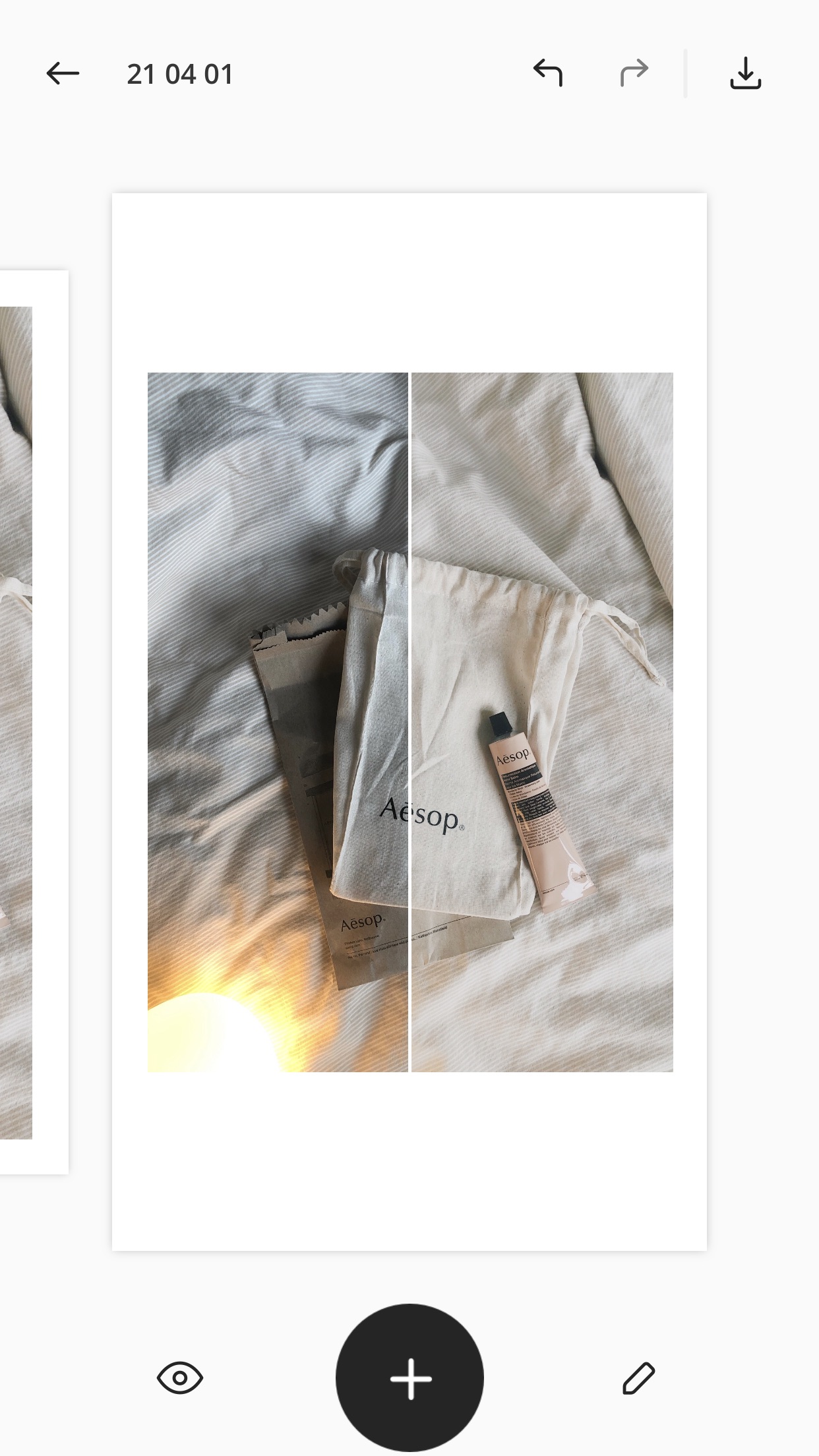The width and height of the screenshot is (819, 1456).
Task: Rename the project title 21 04 01
Action: tap(180, 74)
